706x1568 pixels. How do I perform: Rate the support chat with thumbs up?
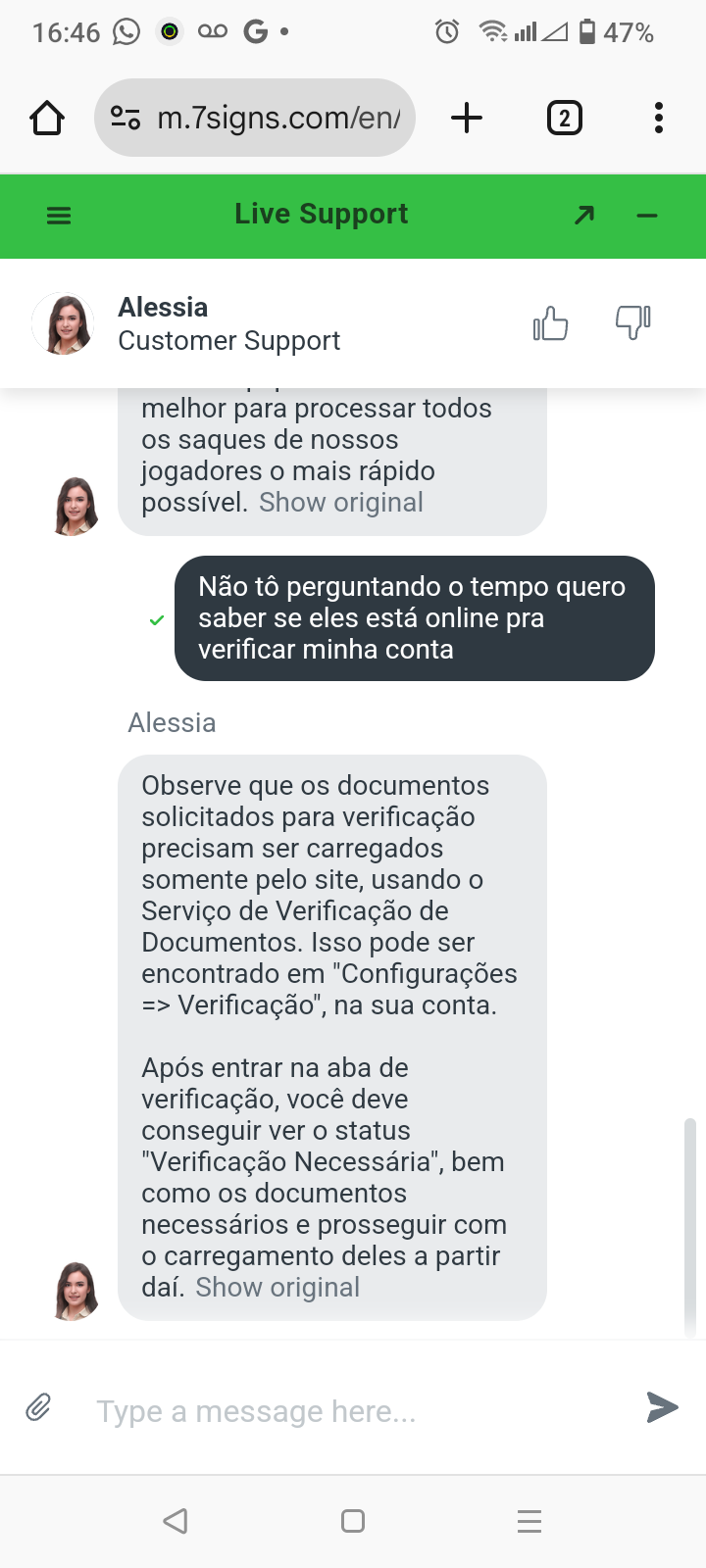549,321
